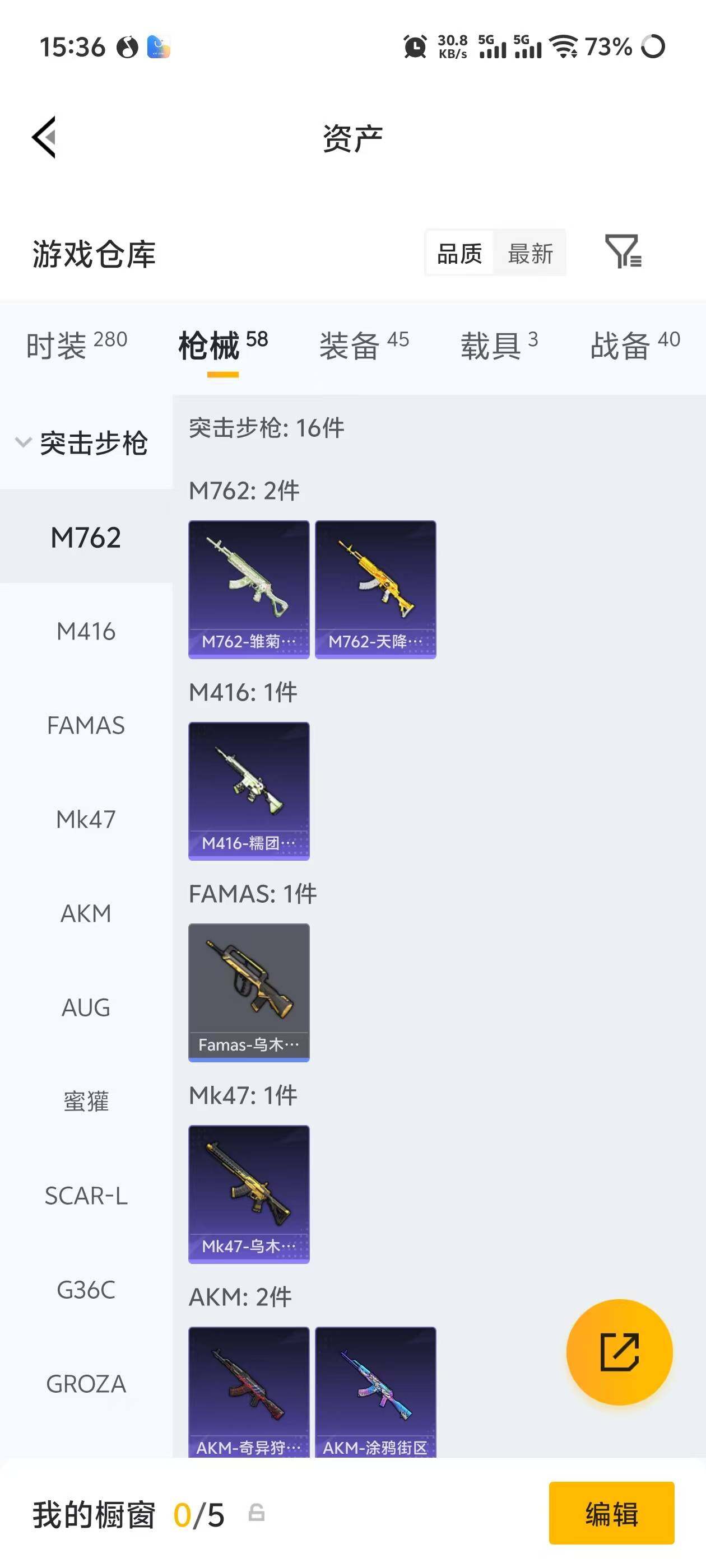Go back from the 资产 page
The height and width of the screenshot is (1568, 706).
[x=44, y=137]
